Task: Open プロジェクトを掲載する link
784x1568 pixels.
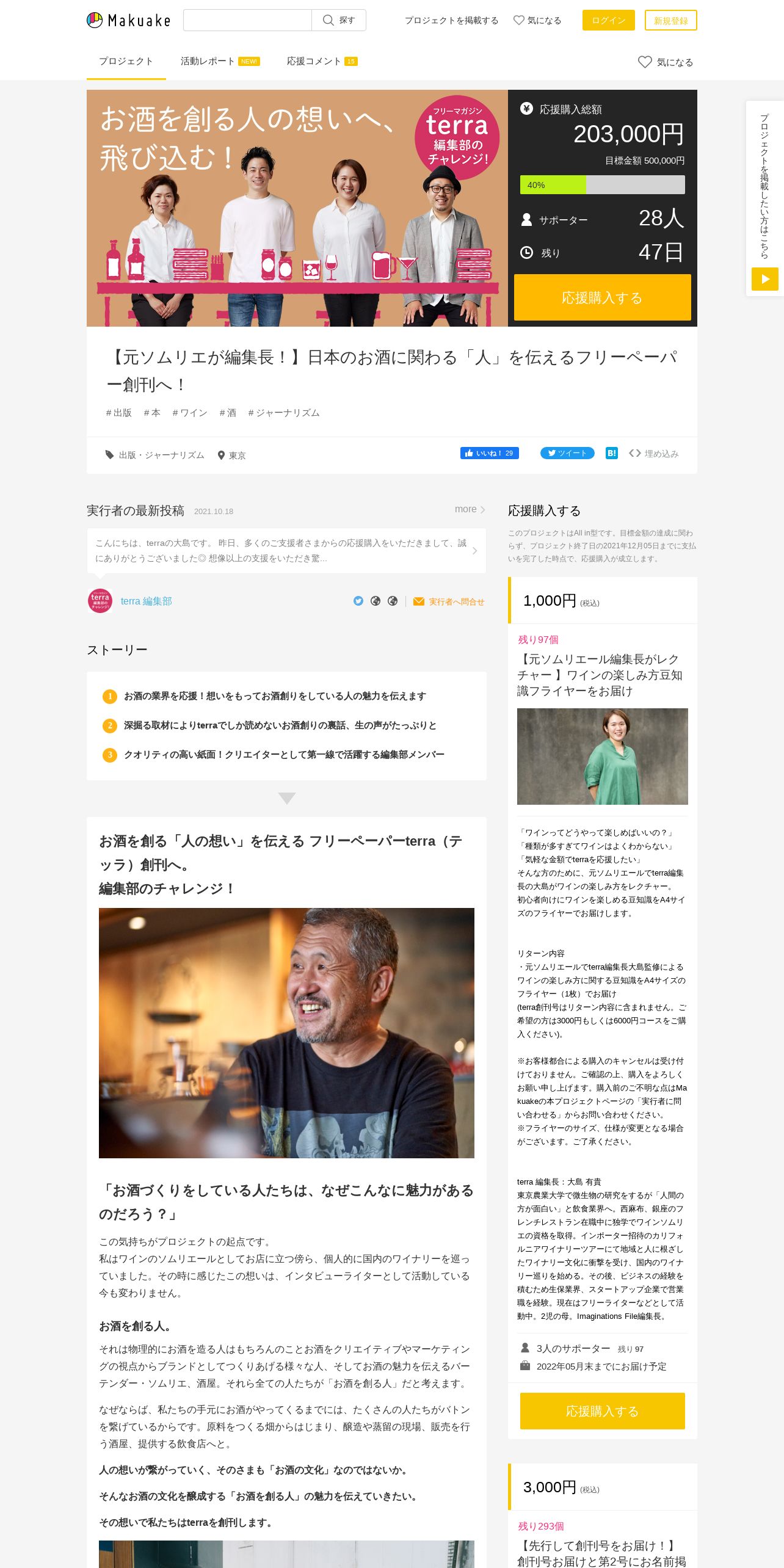Action: point(451,20)
